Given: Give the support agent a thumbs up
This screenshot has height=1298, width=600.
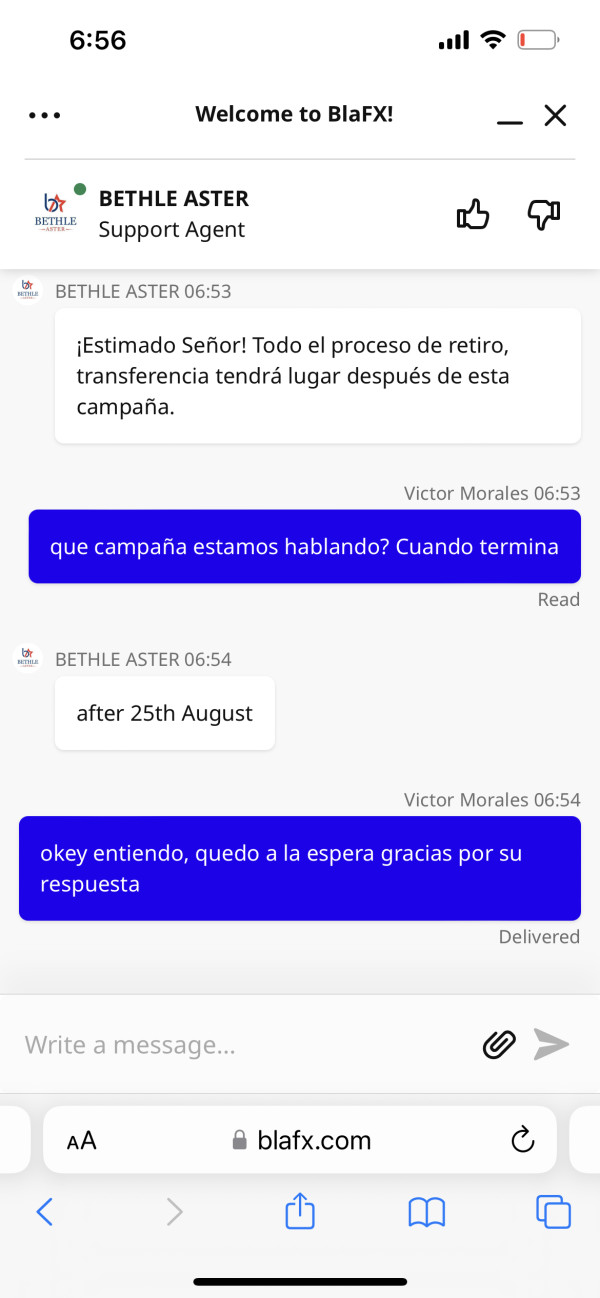Looking at the screenshot, I should [473, 214].
